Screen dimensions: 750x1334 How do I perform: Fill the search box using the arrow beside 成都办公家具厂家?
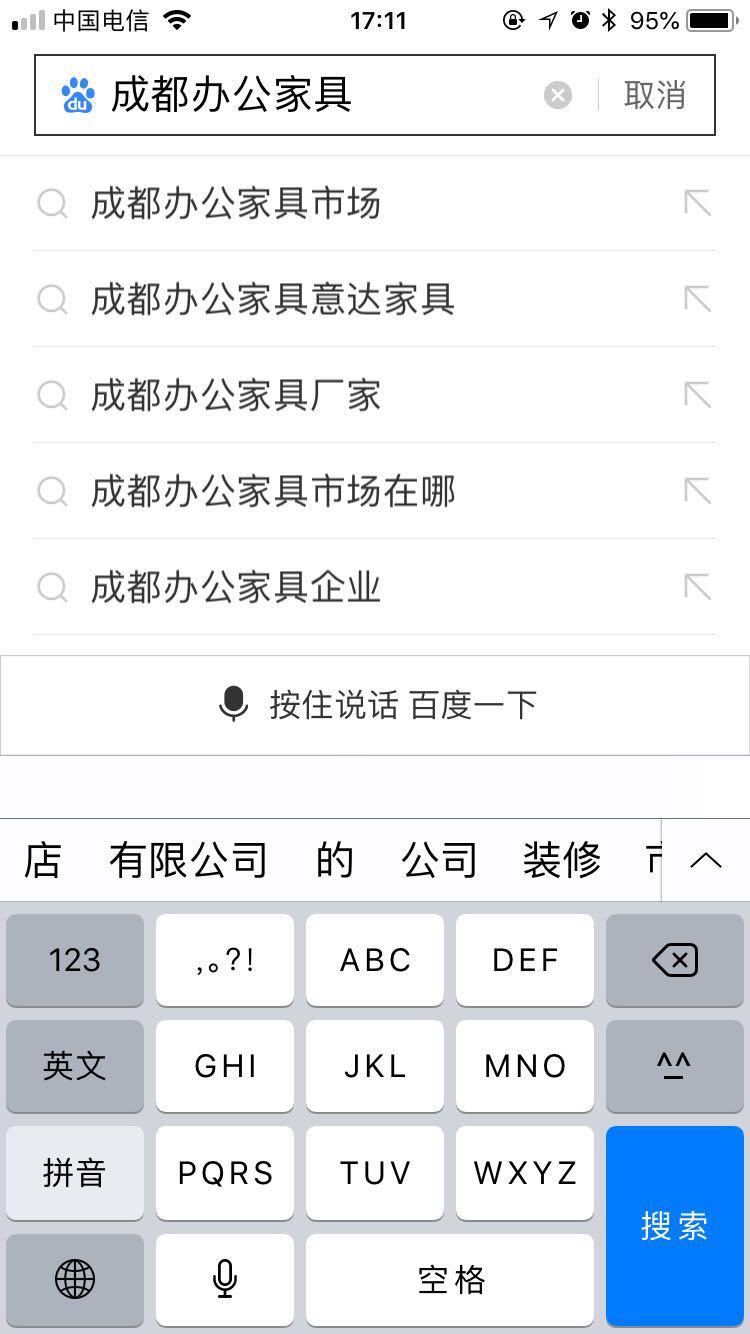tap(697, 395)
